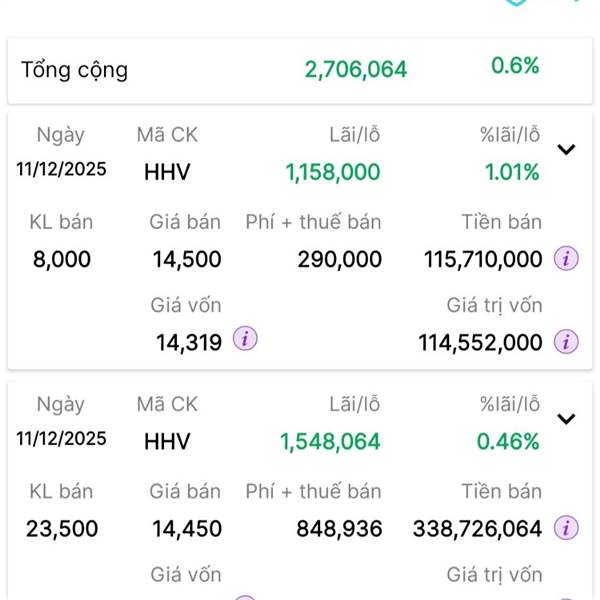Show info for Tiền bán 115,710,000

tap(566, 259)
